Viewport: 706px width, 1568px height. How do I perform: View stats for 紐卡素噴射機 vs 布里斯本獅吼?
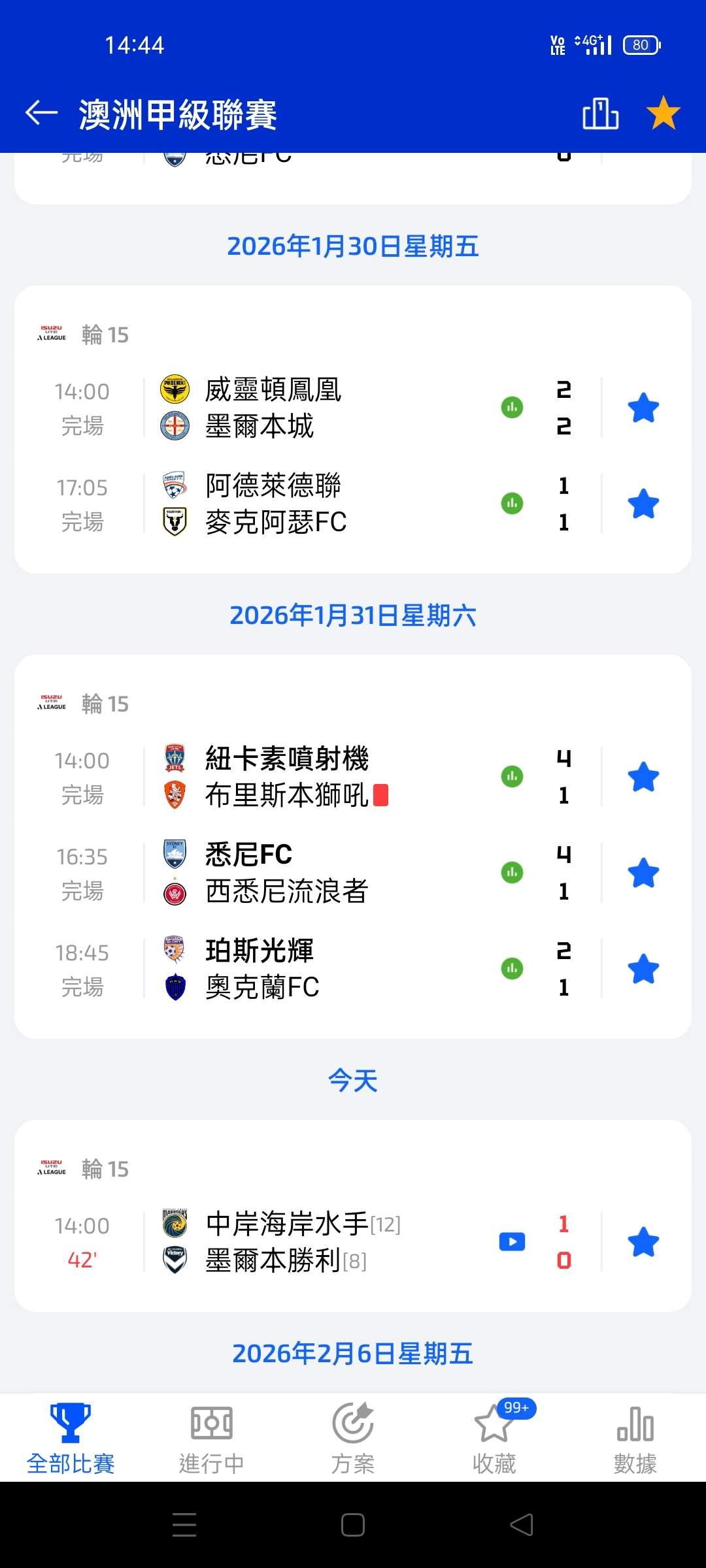tap(512, 777)
